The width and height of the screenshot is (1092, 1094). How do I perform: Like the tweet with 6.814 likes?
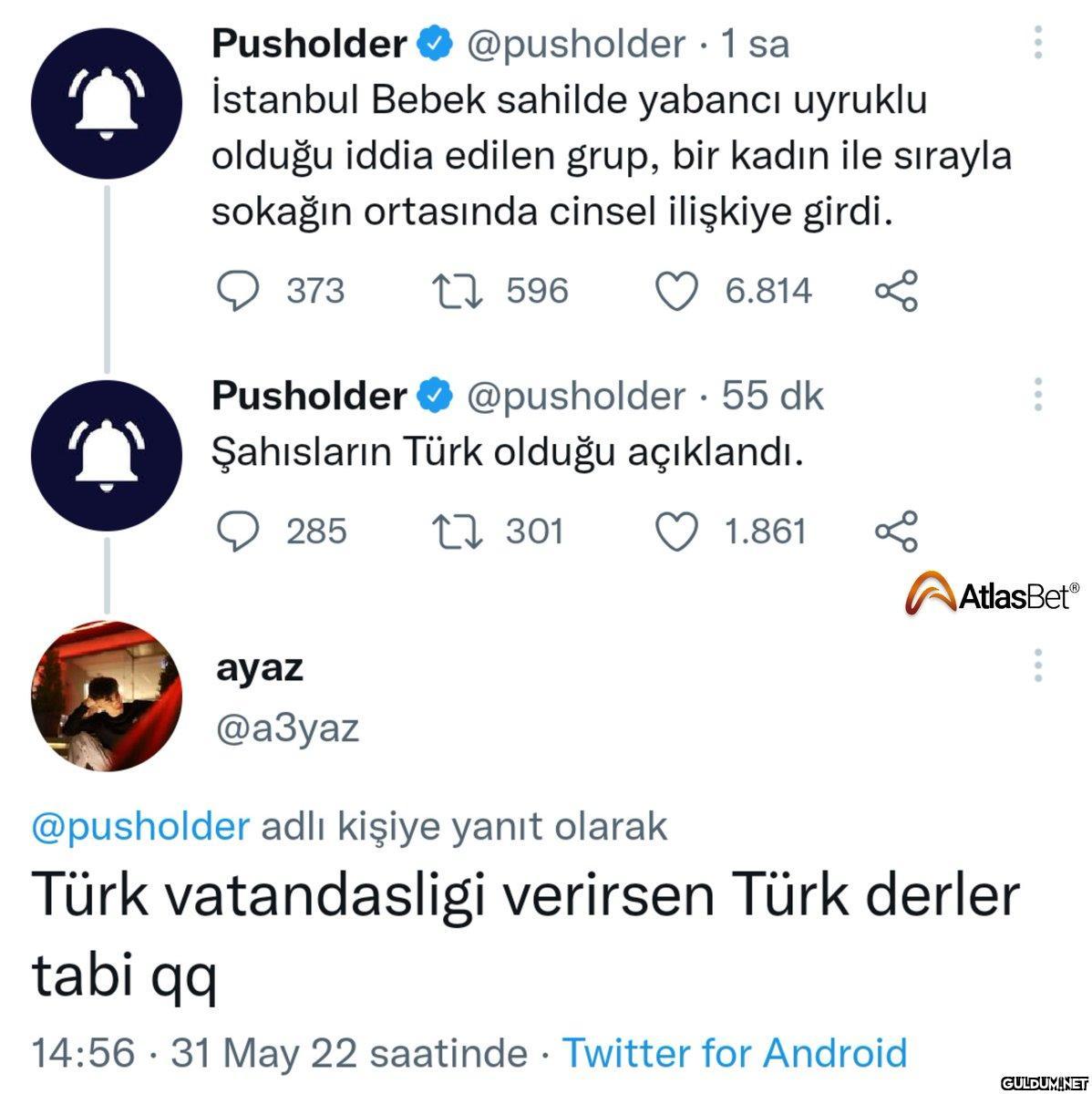677,291
